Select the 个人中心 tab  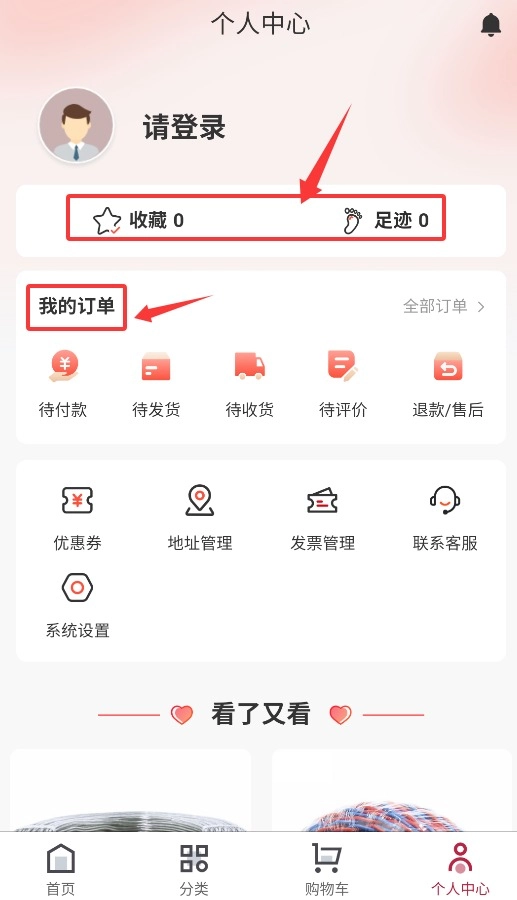click(460, 869)
